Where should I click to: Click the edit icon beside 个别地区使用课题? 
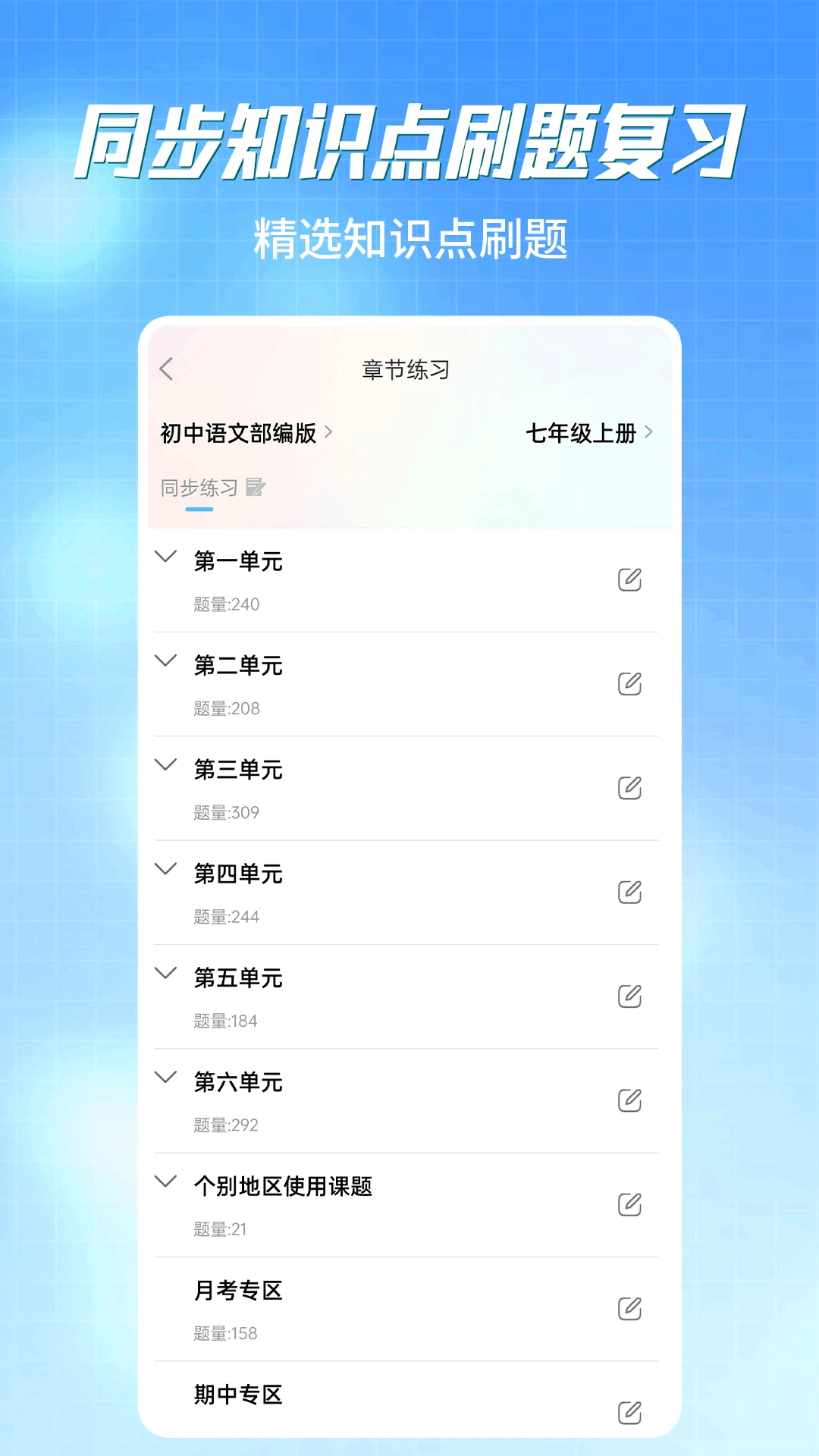630,1207
